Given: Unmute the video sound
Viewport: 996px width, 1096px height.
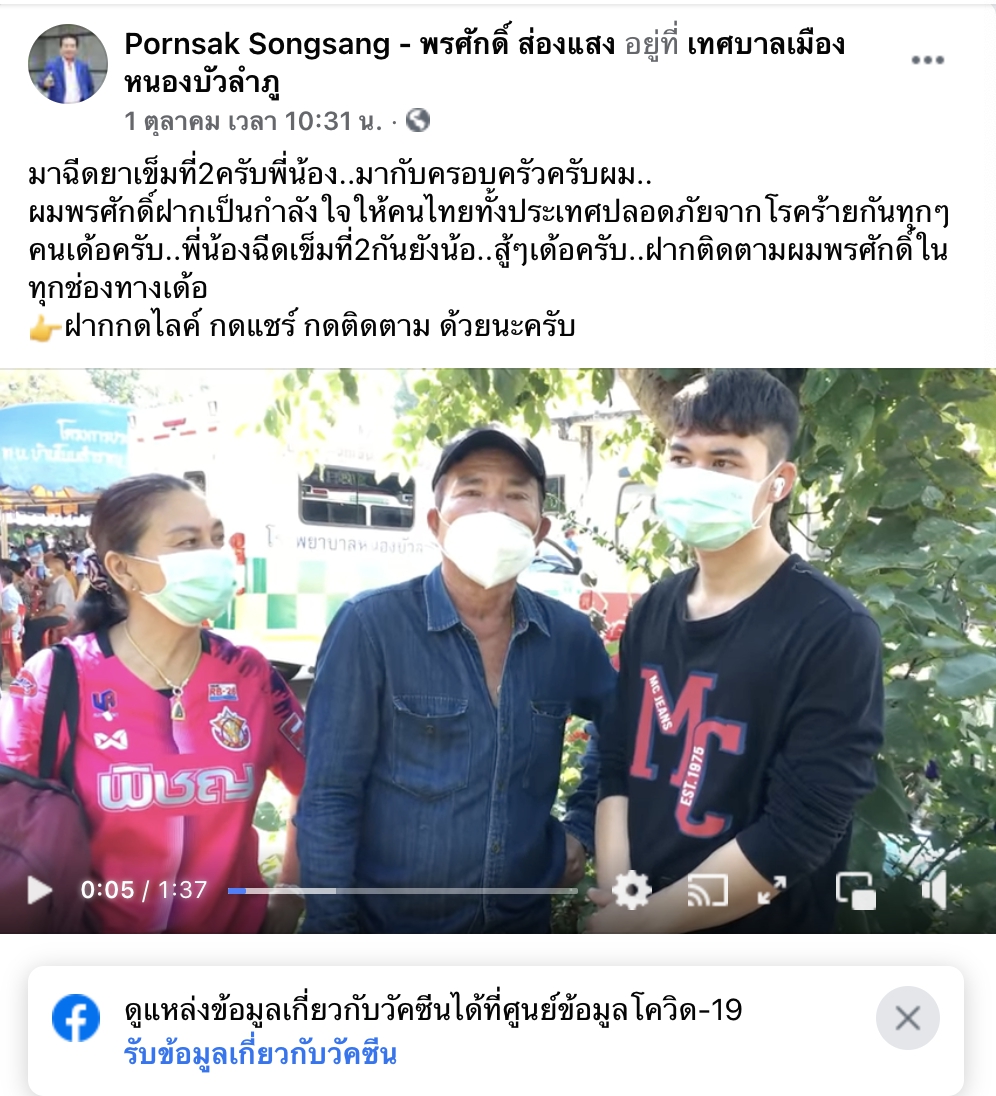Looking at the screenshot, I should pos(937,889).
